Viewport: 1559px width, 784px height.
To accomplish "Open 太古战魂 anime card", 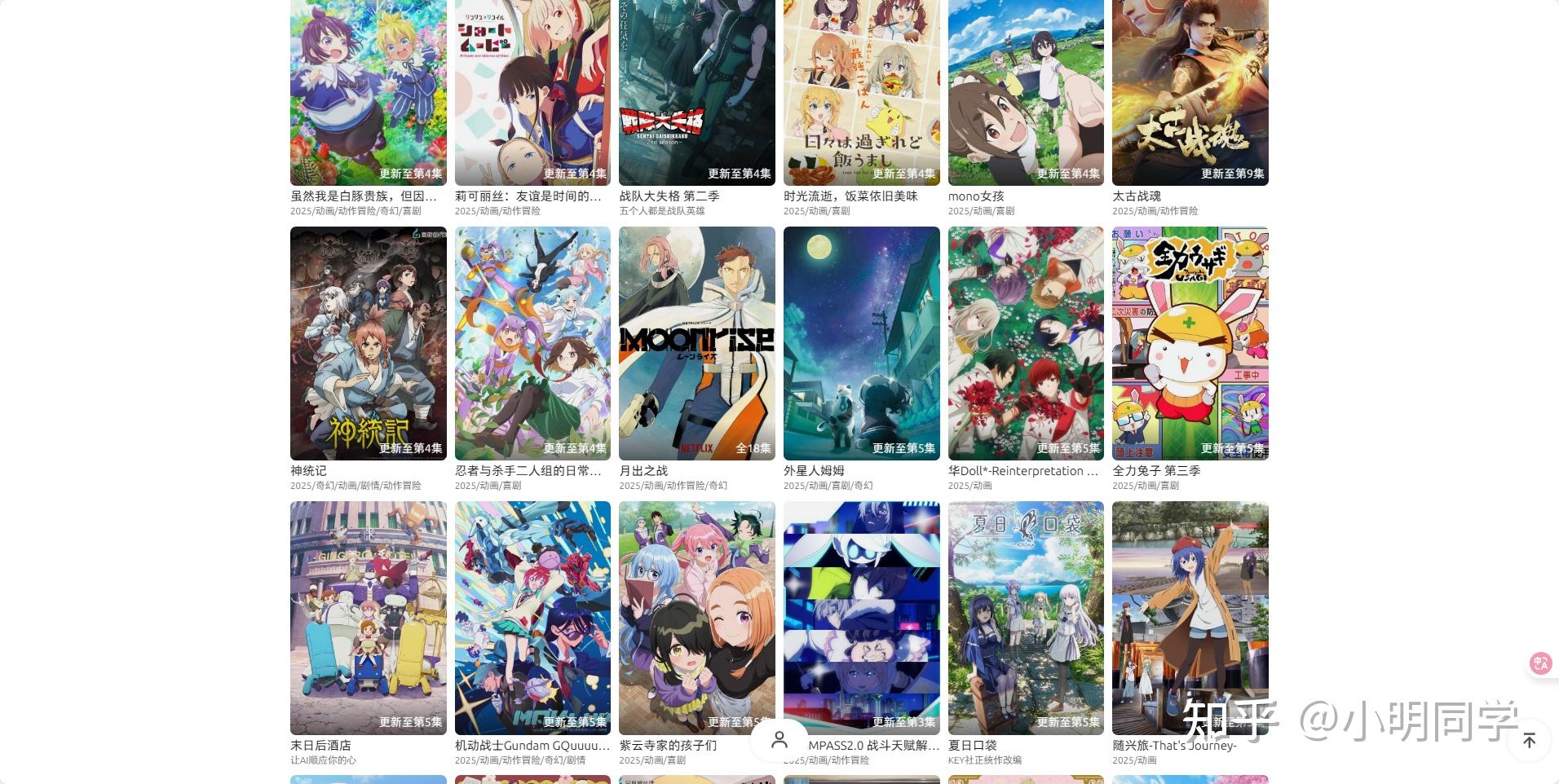I will [x=1190, y=94].
